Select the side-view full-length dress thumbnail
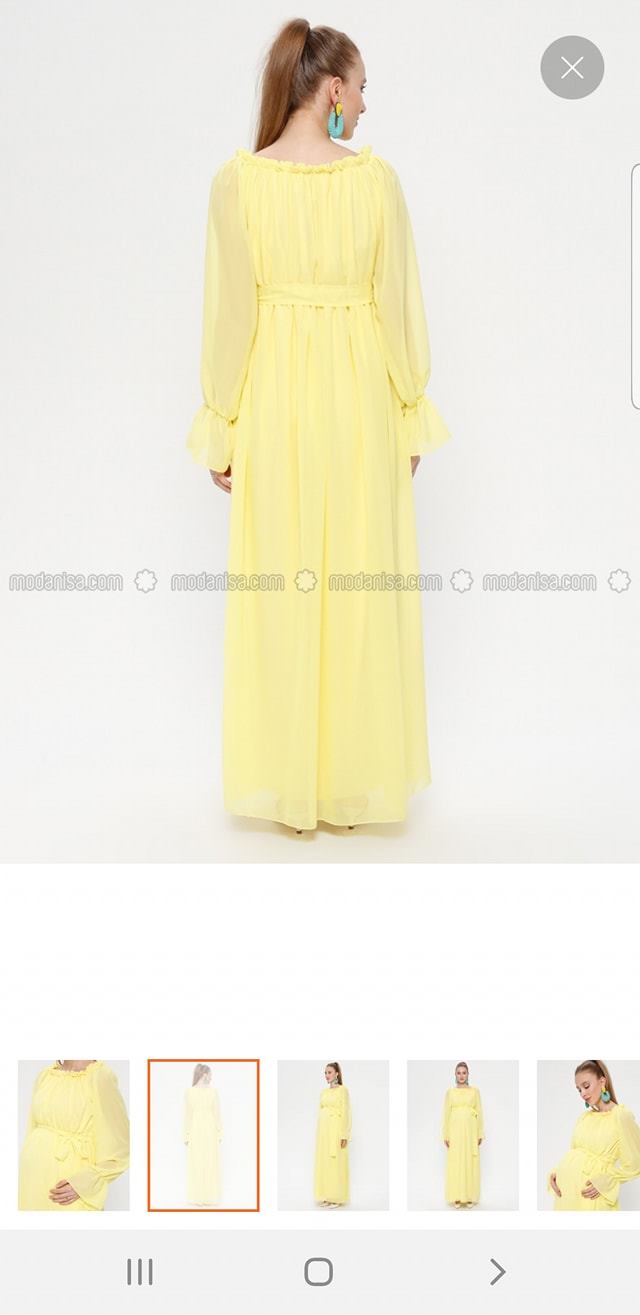640x1315 pixels. 333,1135
